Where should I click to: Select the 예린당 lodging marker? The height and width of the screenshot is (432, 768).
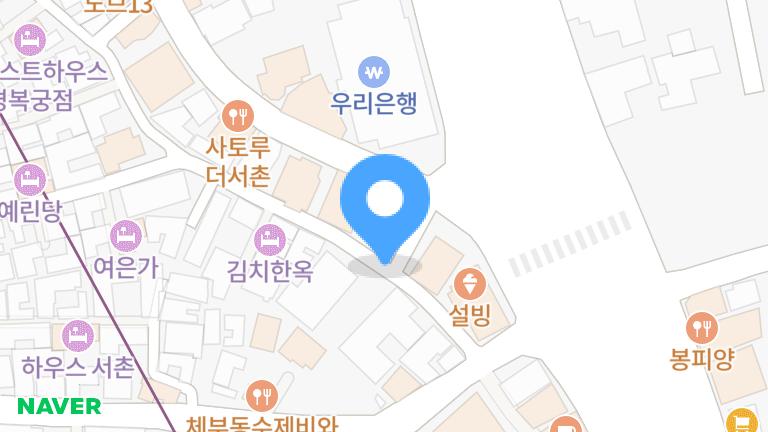point(31,182)
